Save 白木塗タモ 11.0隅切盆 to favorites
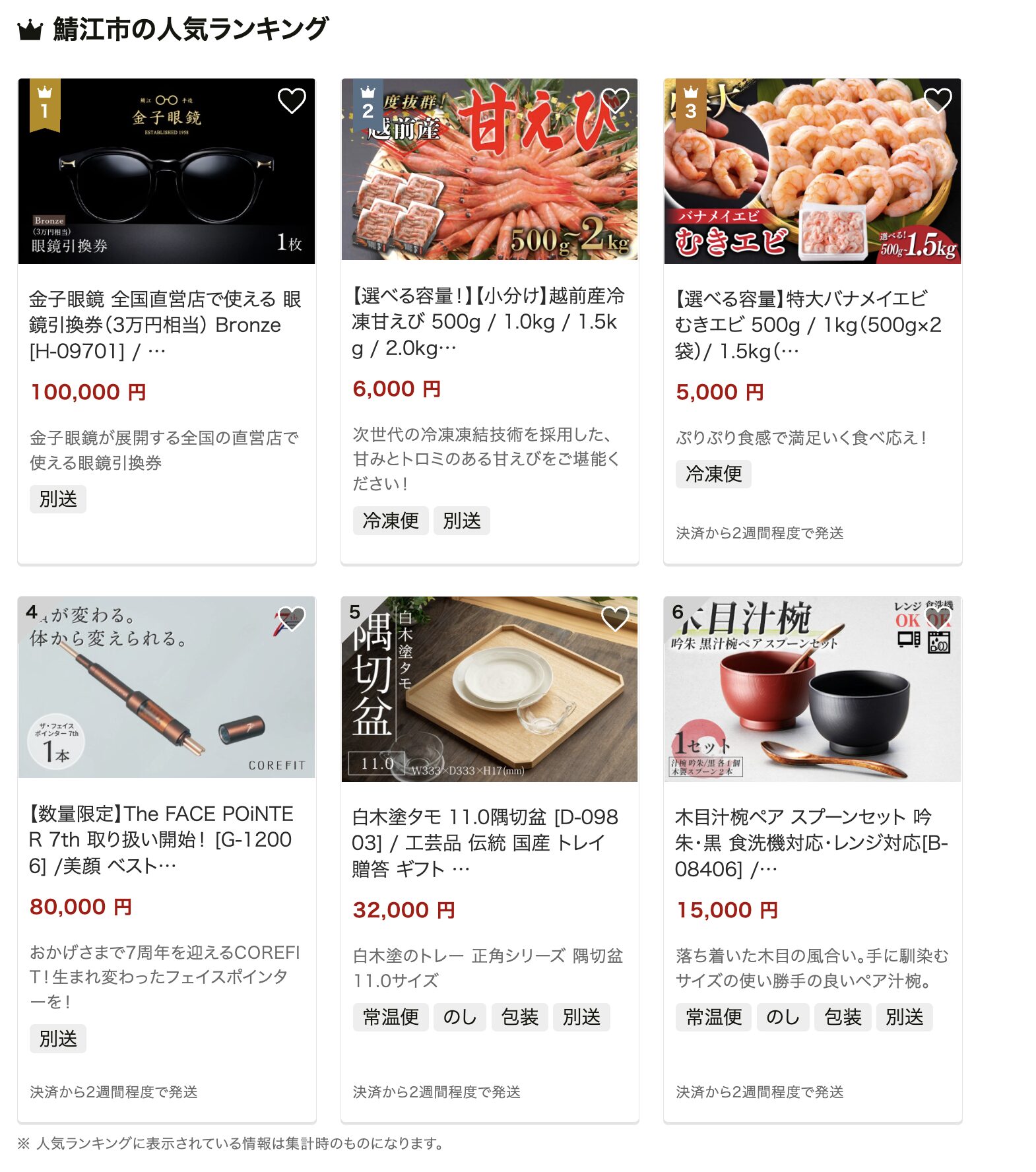Image resolution: width=1036 pixels, height=1172 pixels. 614,619
